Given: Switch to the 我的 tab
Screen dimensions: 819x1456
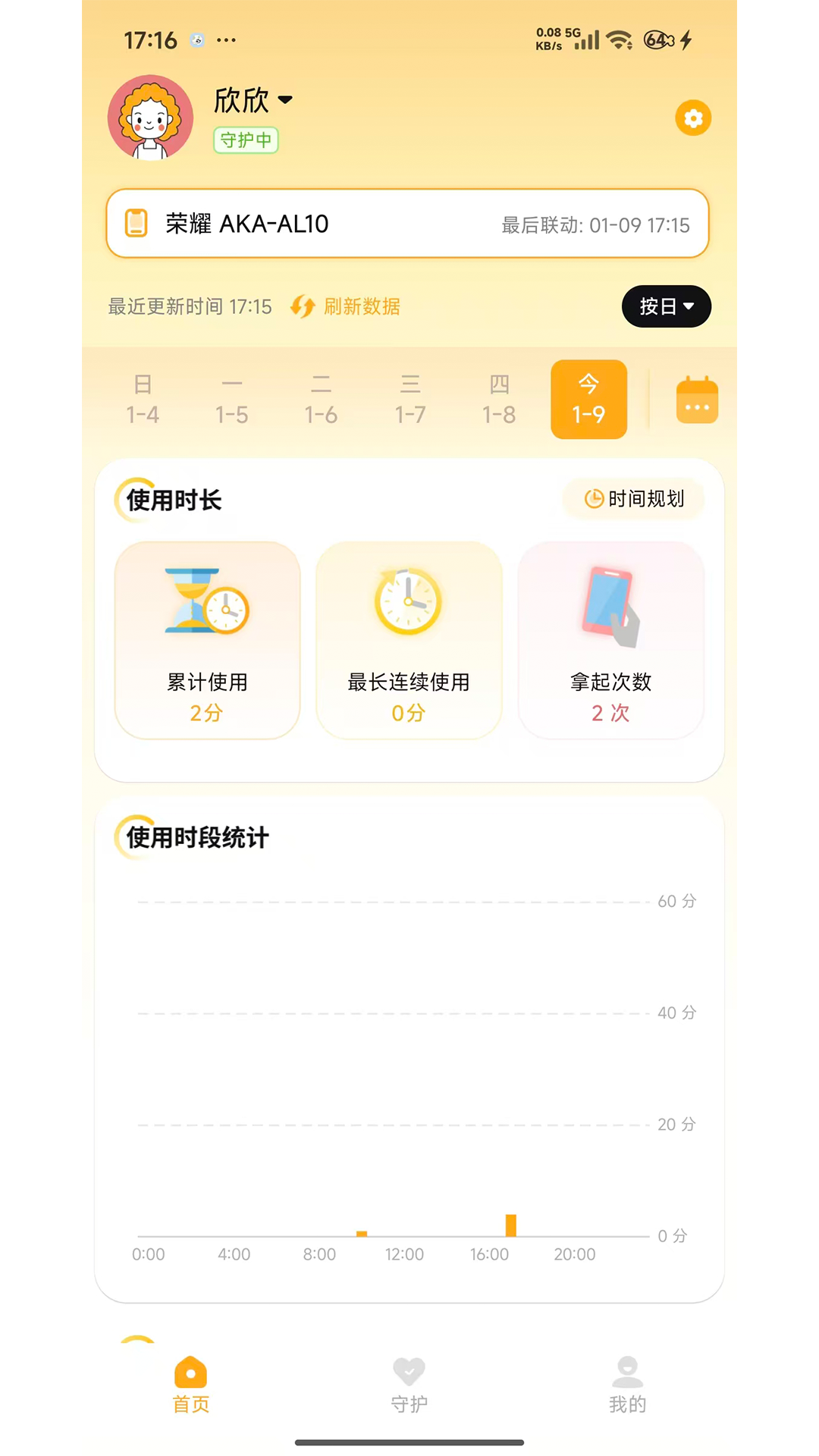Looking at the screenshot, I should 627,1385.
